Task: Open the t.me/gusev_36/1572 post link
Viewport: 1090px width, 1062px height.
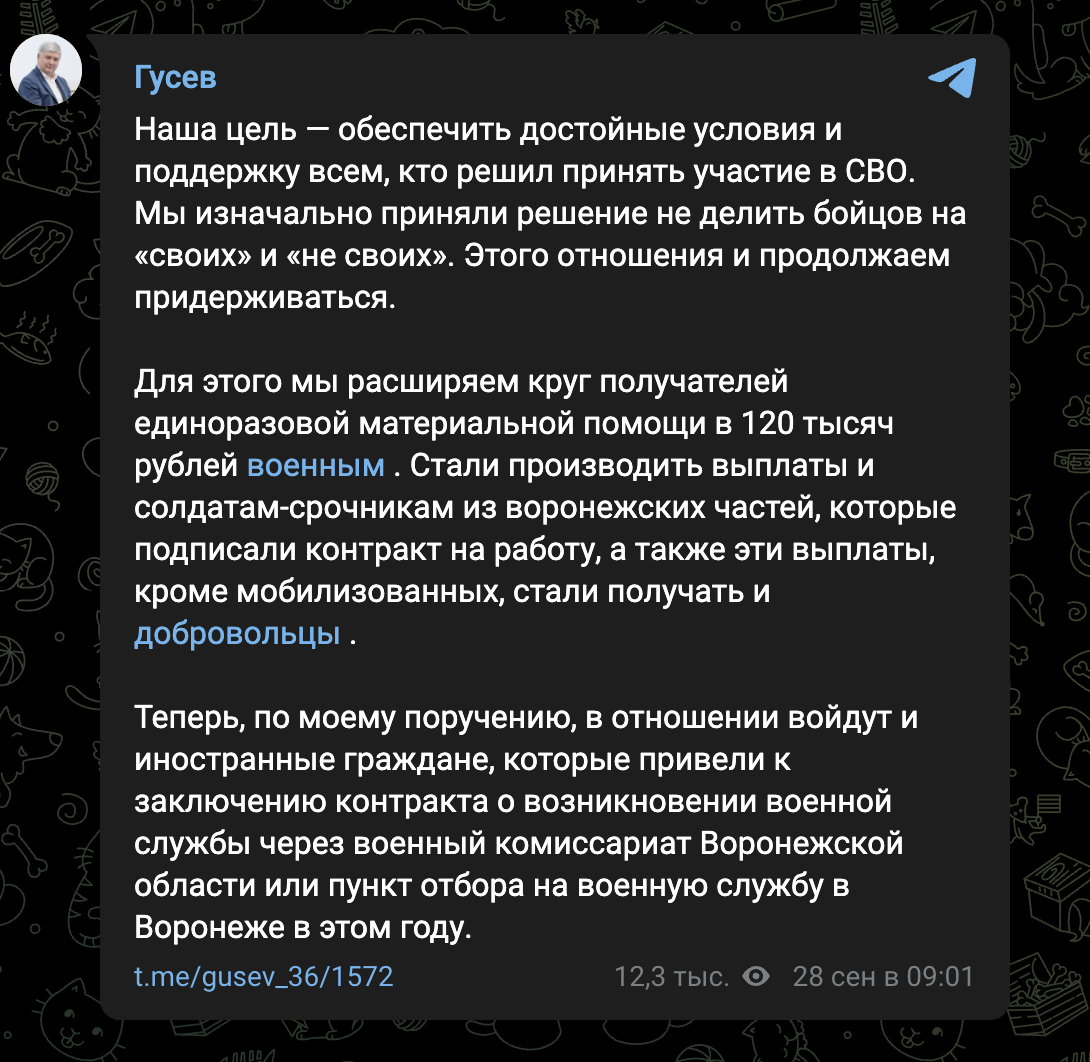Action: [264, 976]
